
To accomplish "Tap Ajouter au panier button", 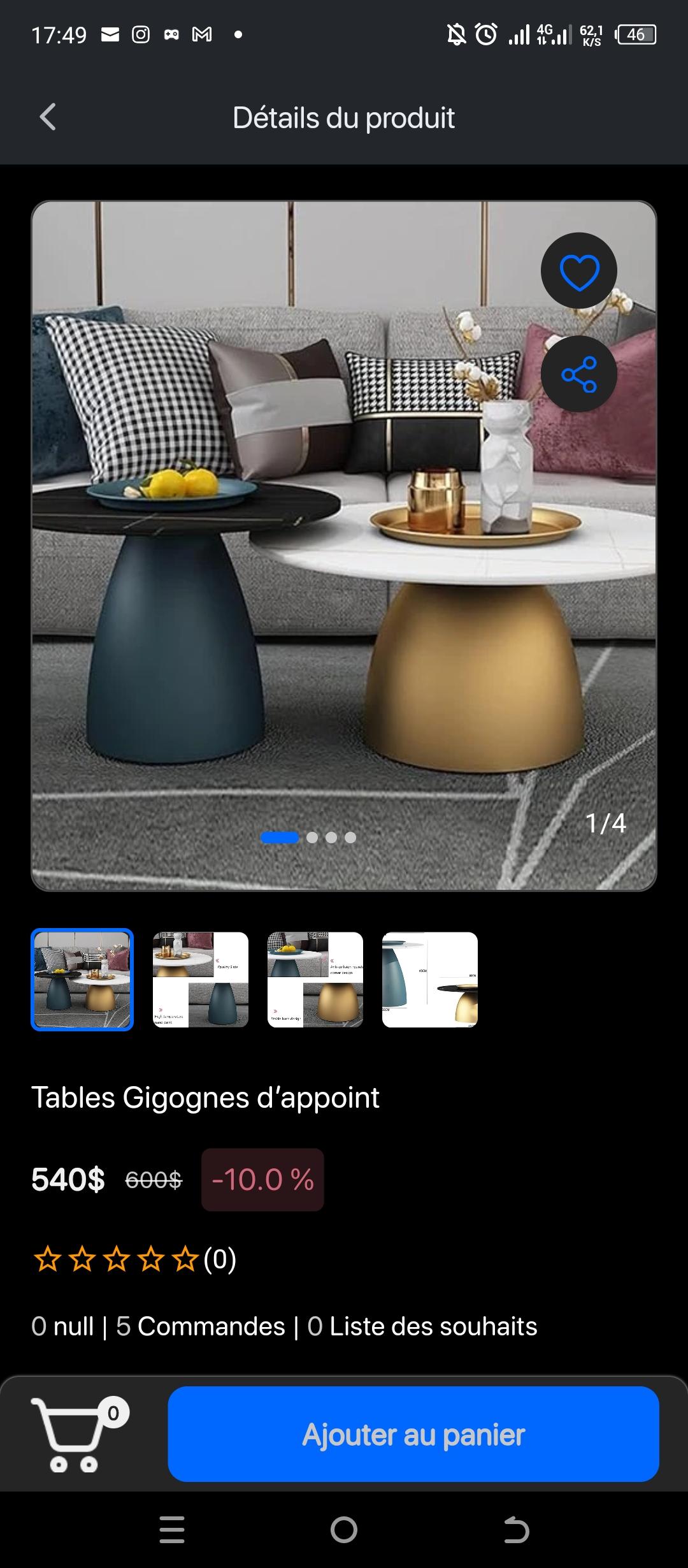I will [x=413, y=1434].
